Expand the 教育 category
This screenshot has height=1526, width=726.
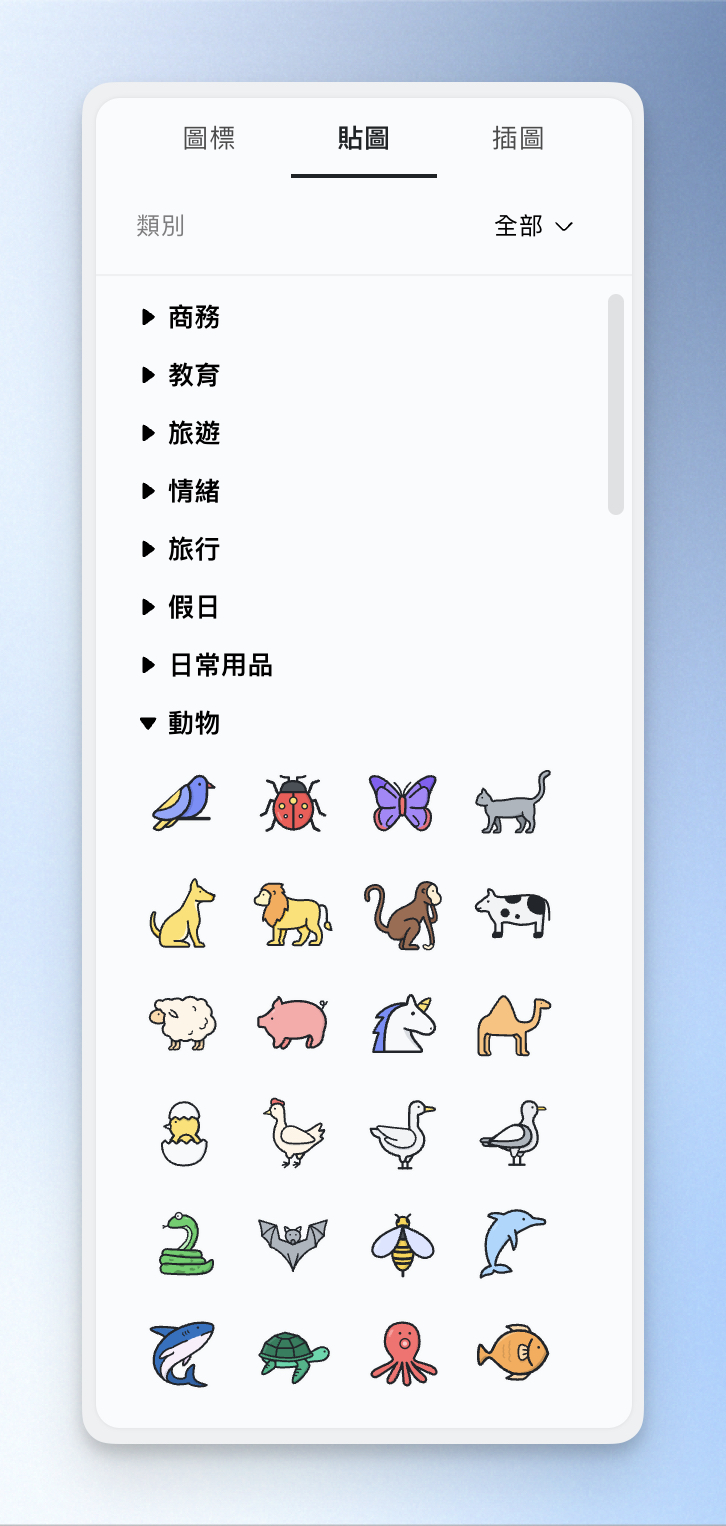[180, 376]
